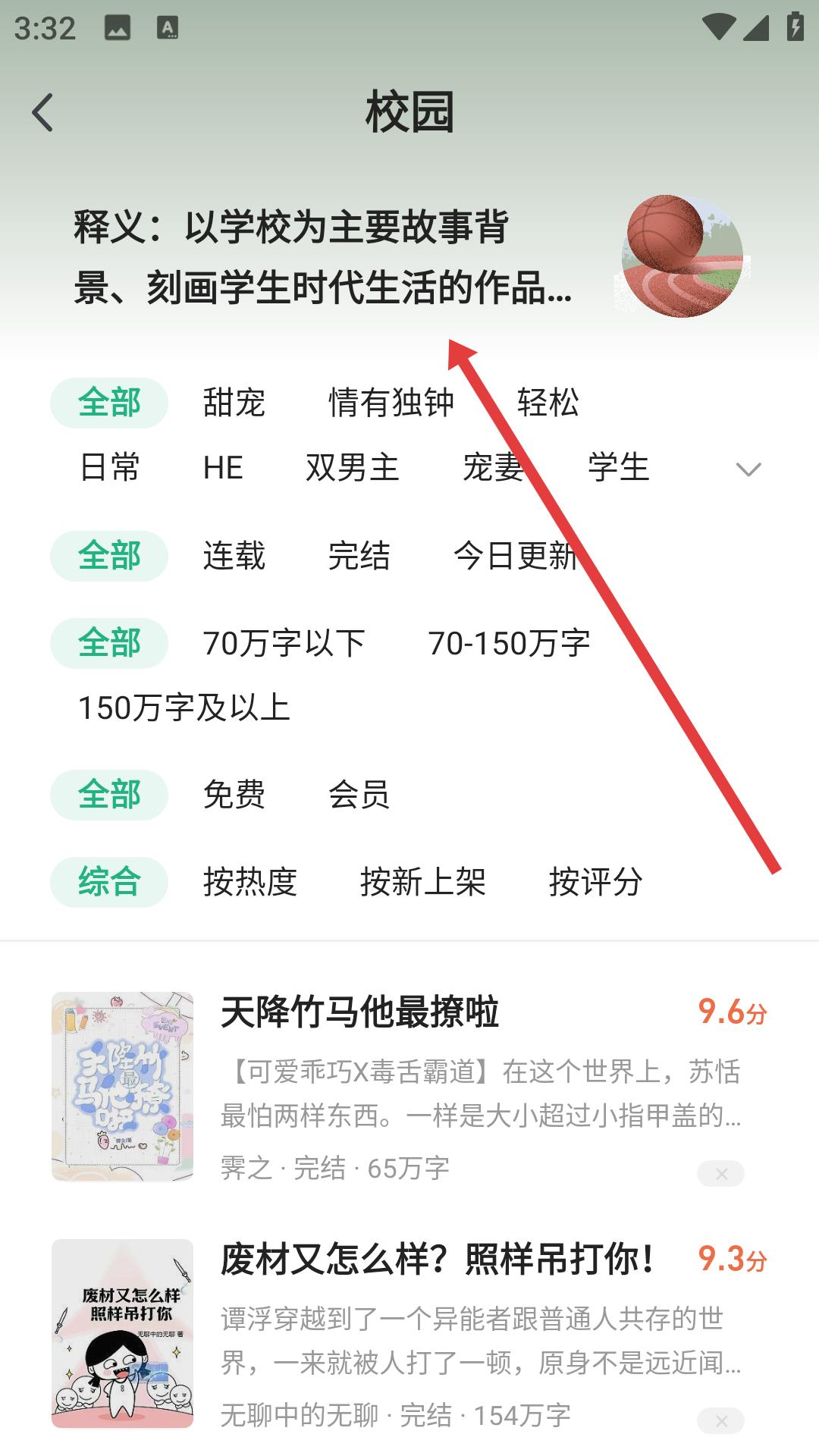This screenshot has height=1456, width=819.
Task: Choose the 轻松 tag
Action: (x=548, y=403)
